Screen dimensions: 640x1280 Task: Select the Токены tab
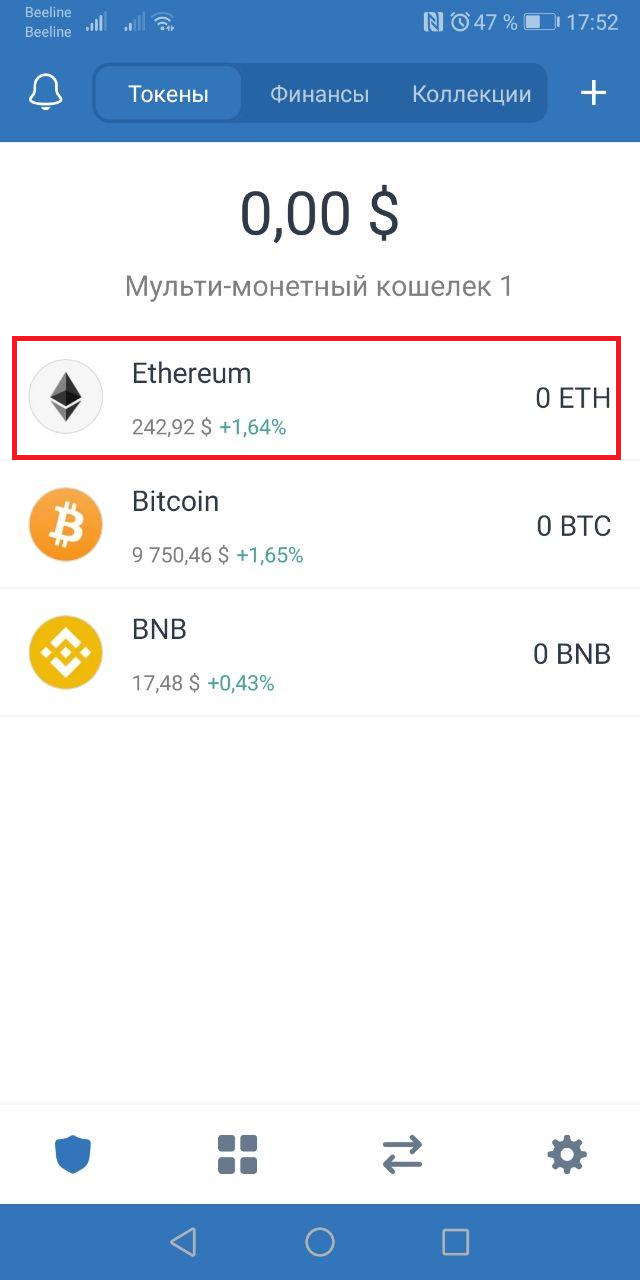(x=168, y=94)
